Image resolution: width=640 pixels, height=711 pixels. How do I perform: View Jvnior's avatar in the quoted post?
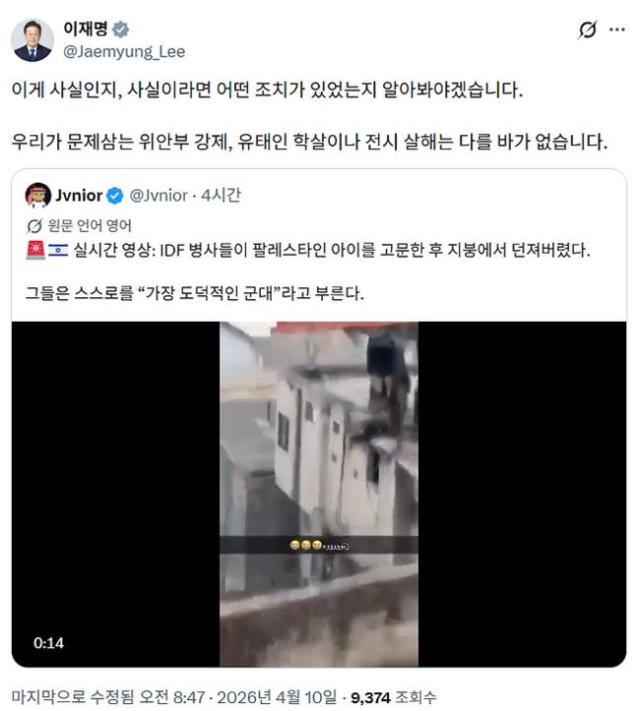(x=38, y=195)
